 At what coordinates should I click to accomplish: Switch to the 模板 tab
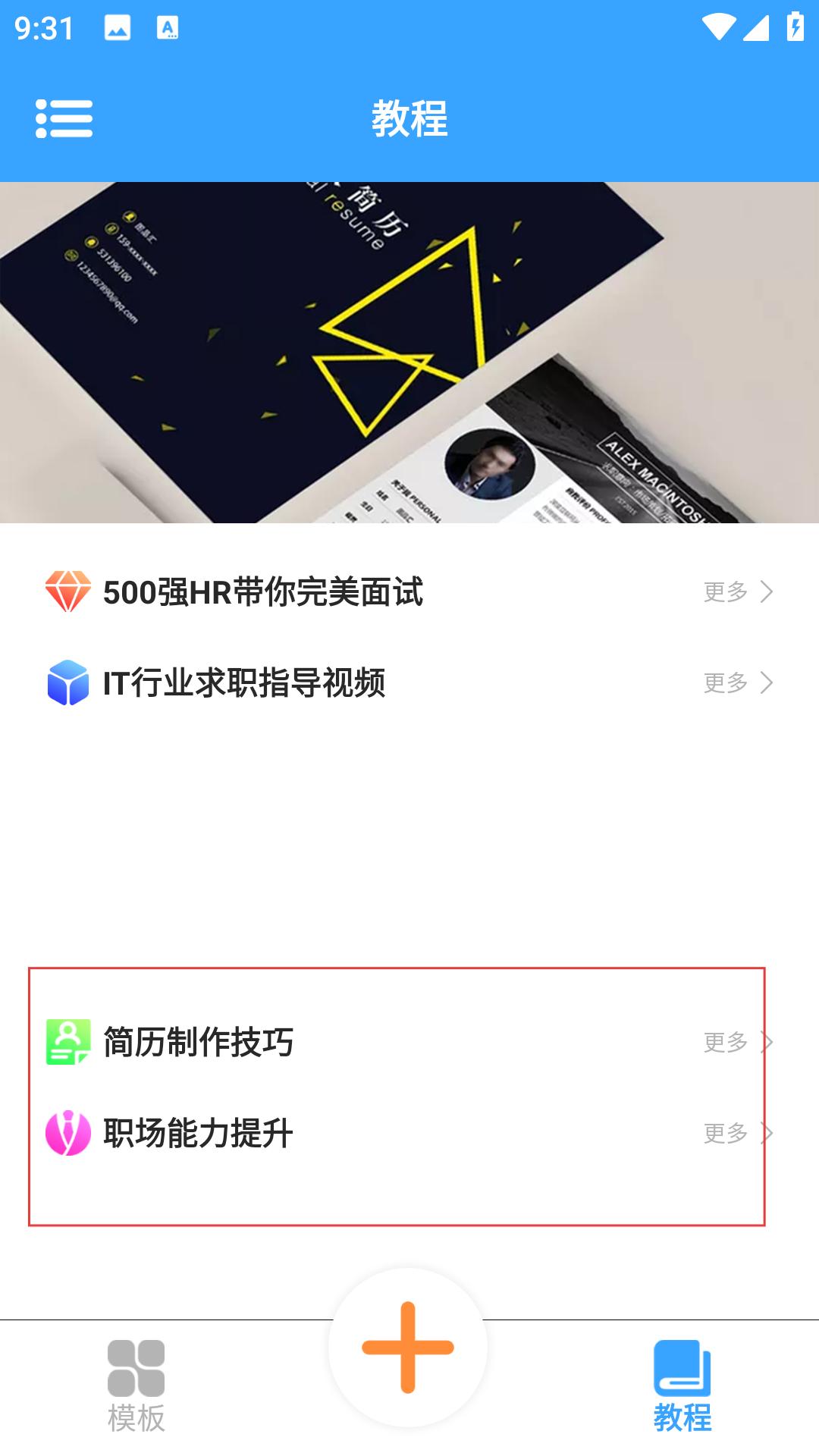pyautogui.click(x=136, y=1385)
